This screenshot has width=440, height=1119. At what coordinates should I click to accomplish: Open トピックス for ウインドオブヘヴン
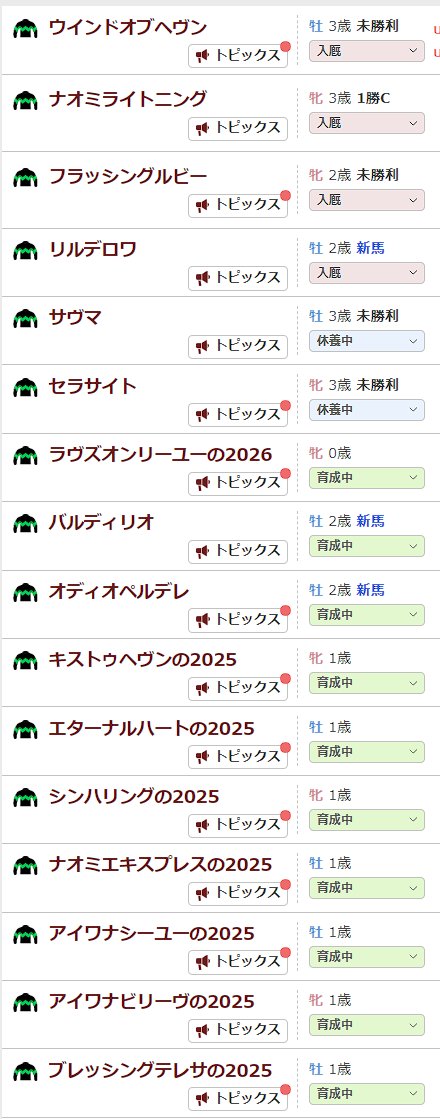coord(238,56)
